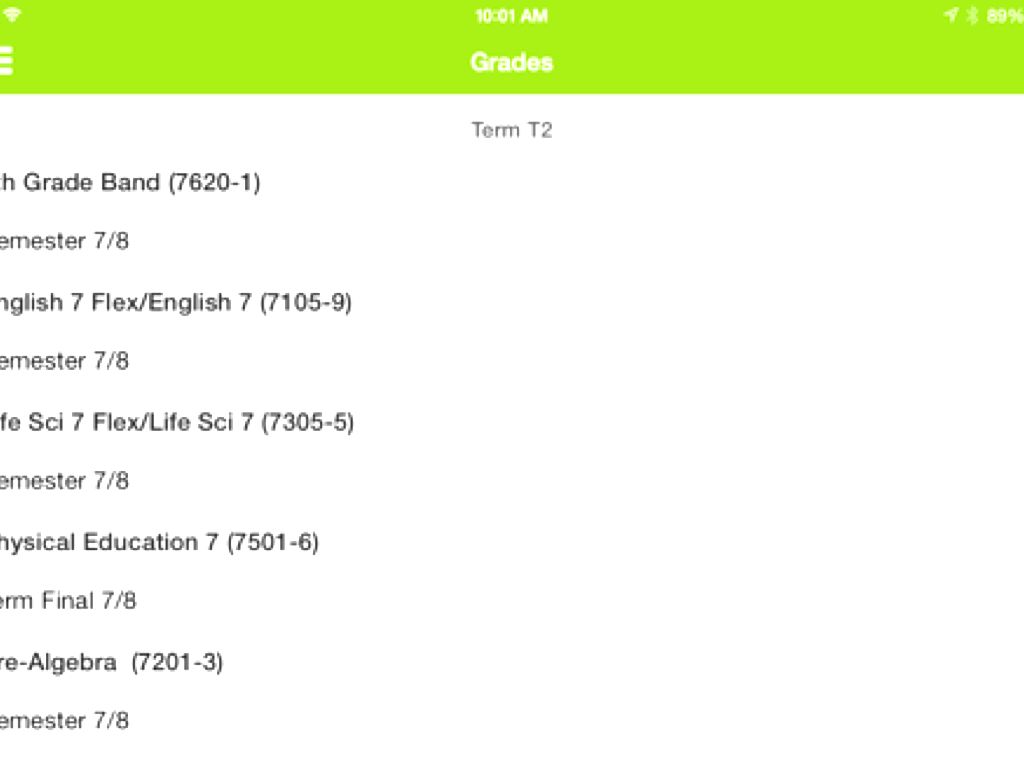The height and width of the screenshot is (768, 1024).
Task: Open the hamburger drawer menu
Action: tap(7, 61)
